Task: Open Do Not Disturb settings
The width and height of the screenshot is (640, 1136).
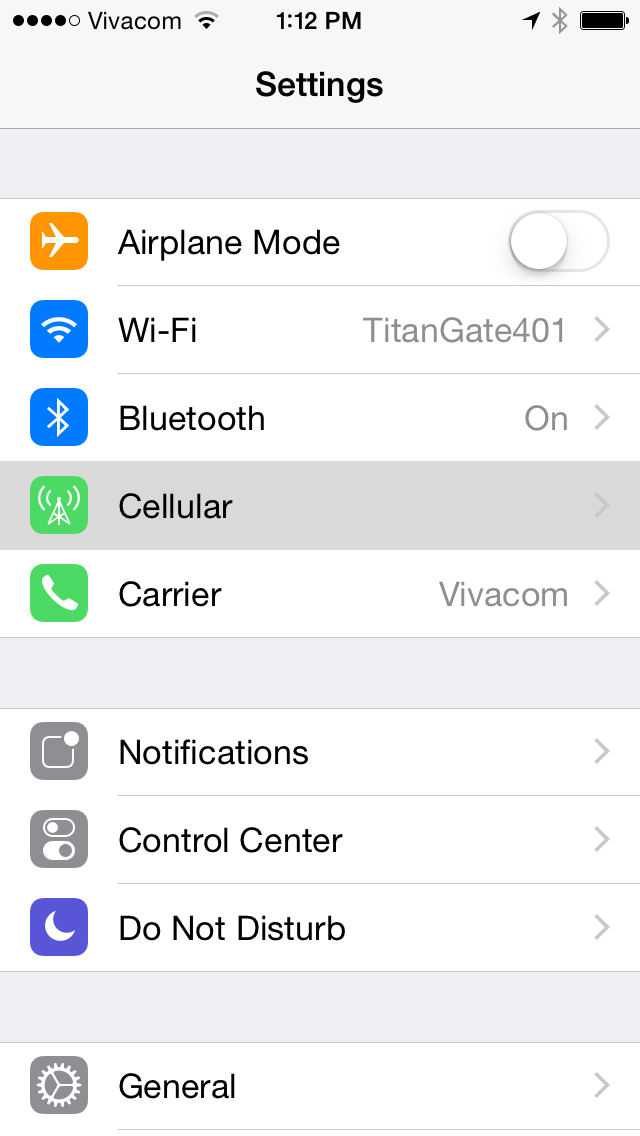Action: coord(320,928)
